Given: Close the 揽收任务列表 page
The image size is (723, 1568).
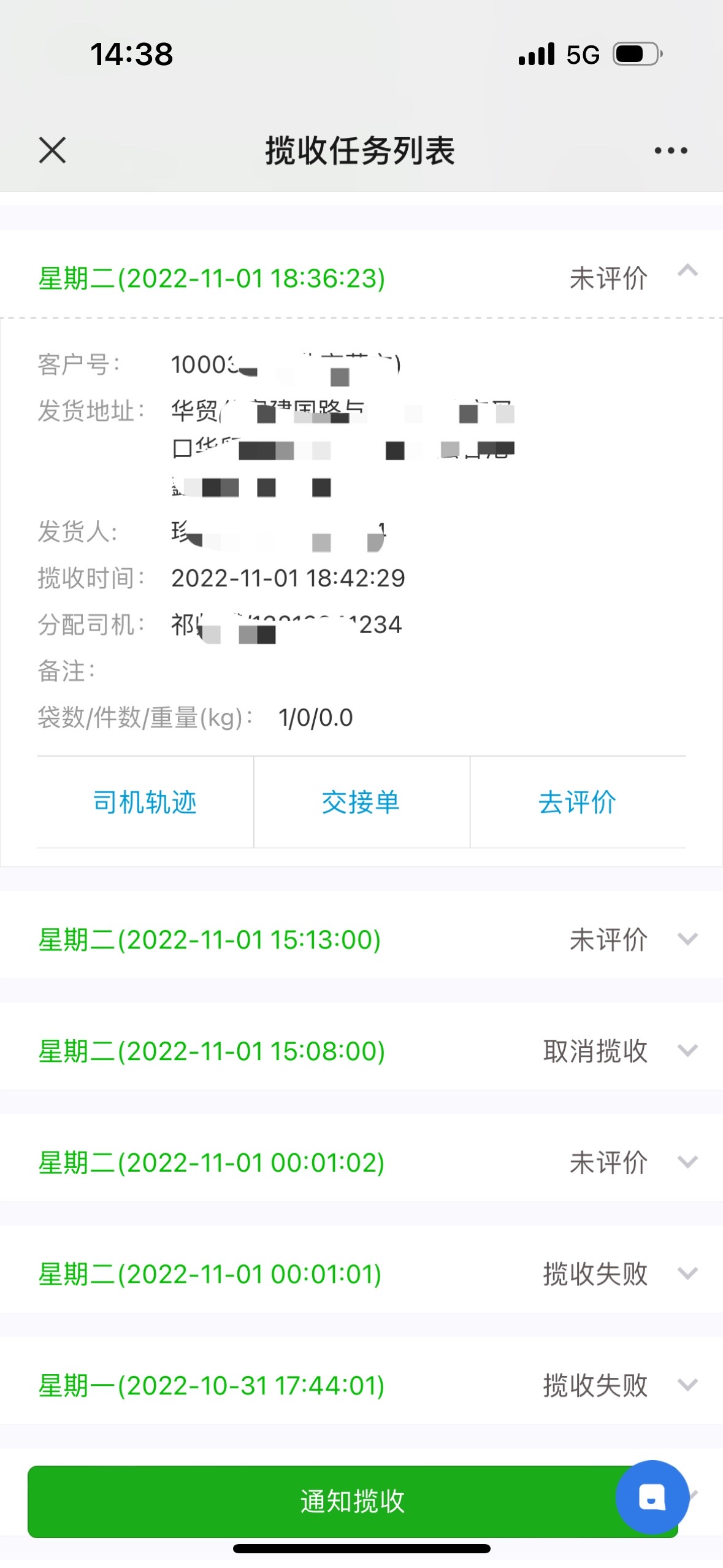Looking at the screenshot, I should (x=52, y=150).
